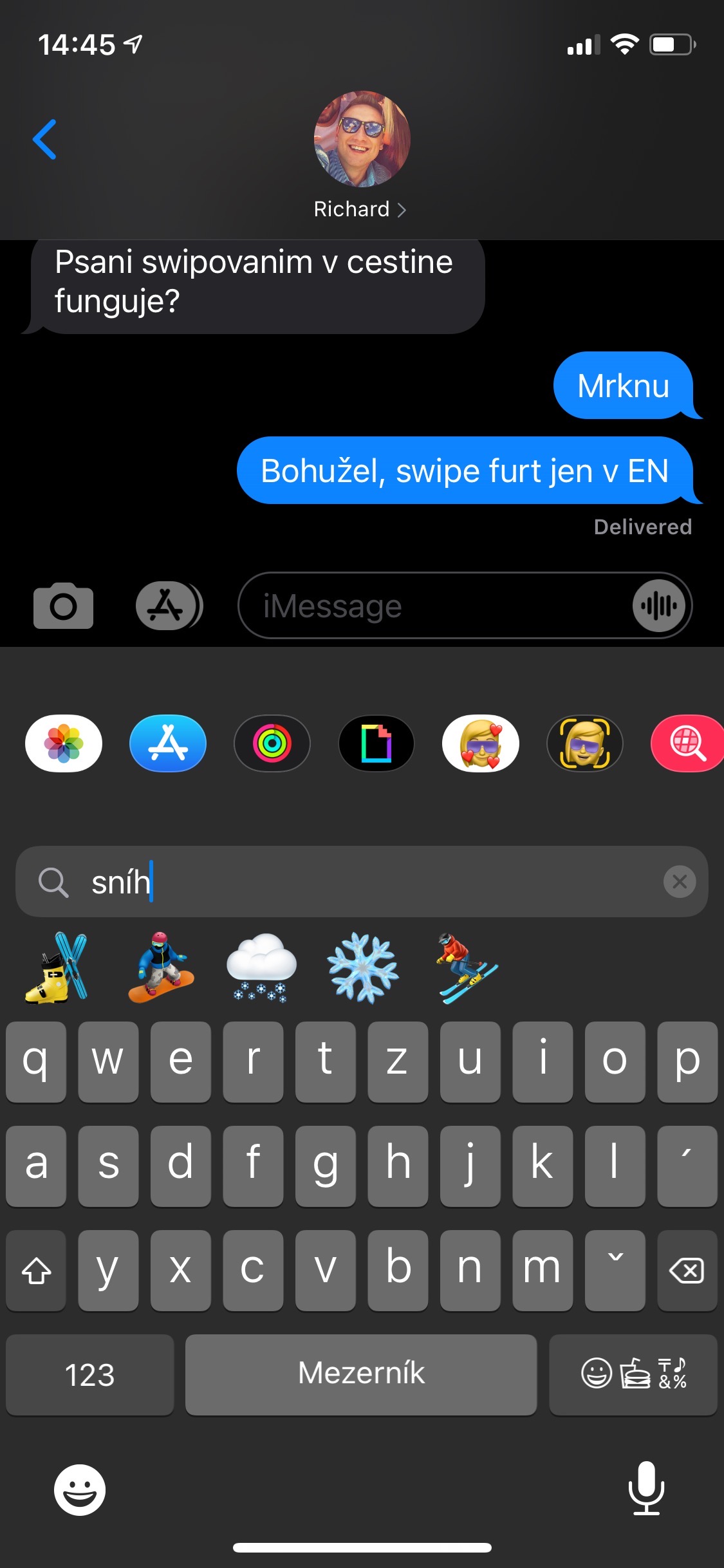The height and width of the screenshot is (1568, 724).
Task: Open the red images search app
Action: pos(687,743)
